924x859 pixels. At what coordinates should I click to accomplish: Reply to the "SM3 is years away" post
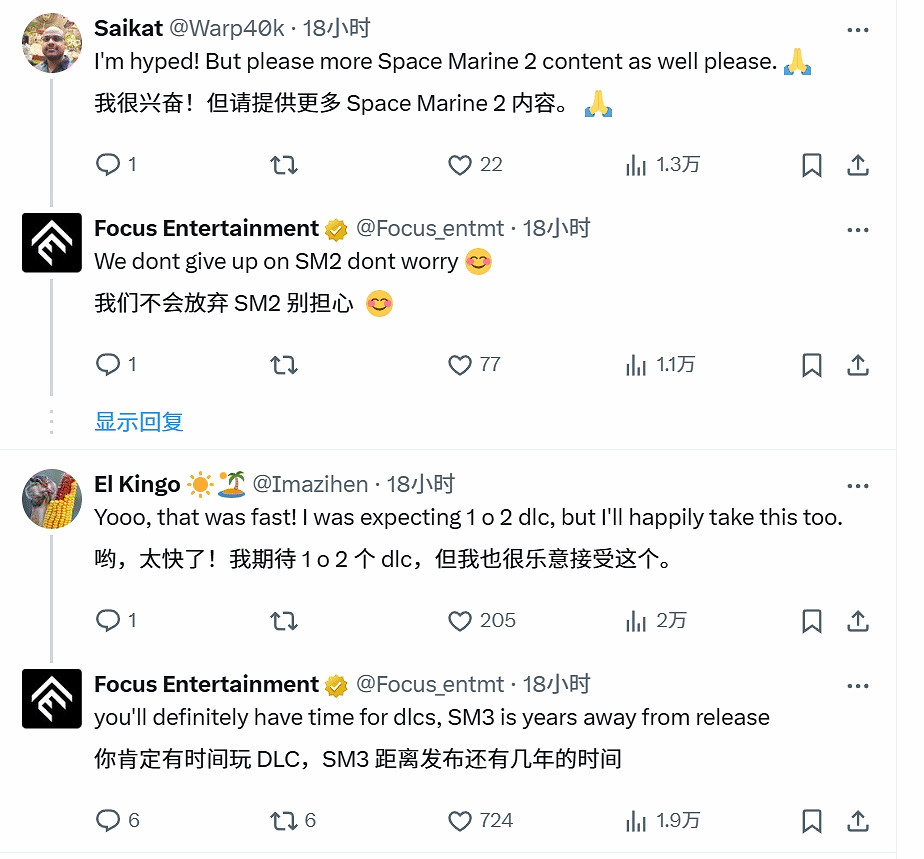[x=108, y=821]
